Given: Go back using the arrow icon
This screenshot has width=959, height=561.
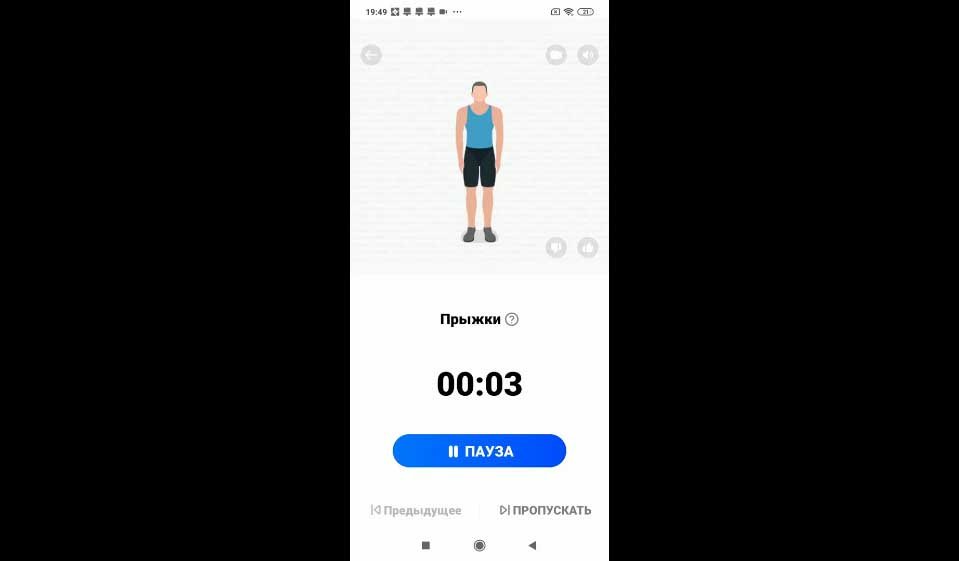Looking at the screenshot, I should click(371, 55).
